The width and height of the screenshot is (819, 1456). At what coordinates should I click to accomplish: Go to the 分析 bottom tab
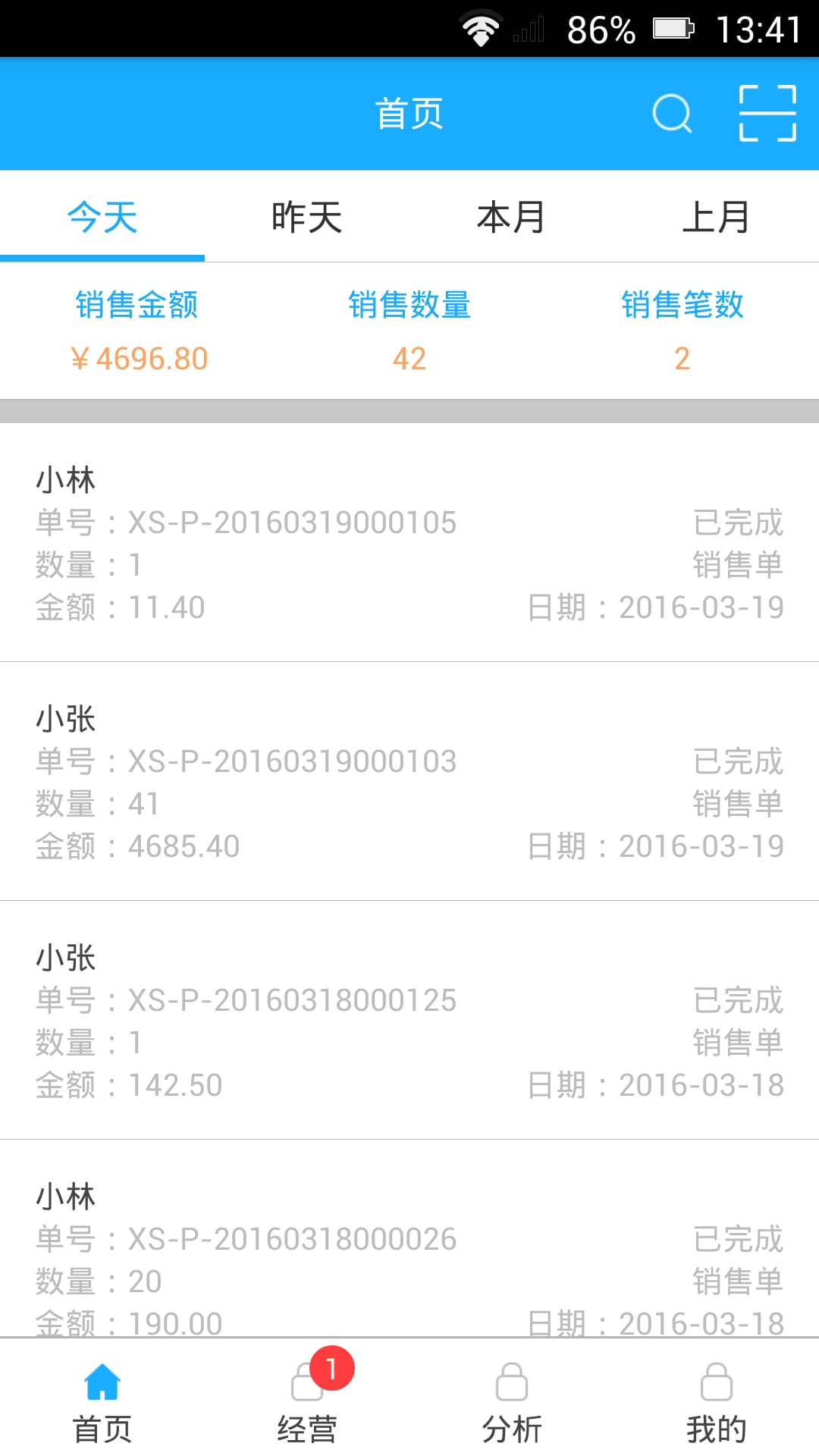[x=512, y=1398]
